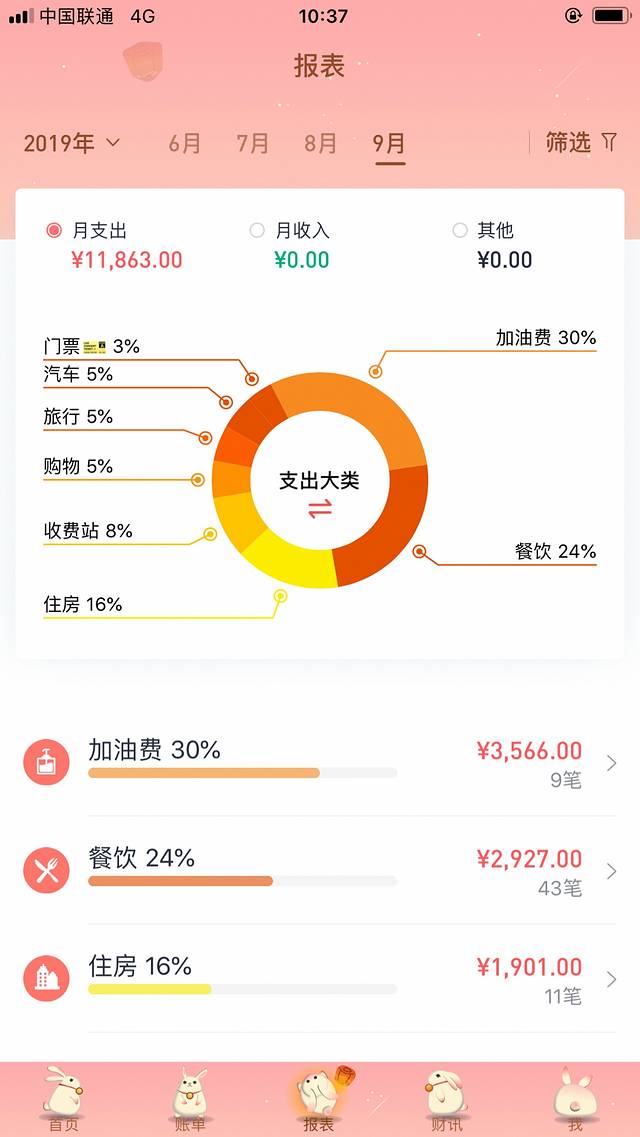The height and width of the screenshot is (1137, 640).
Task: Go to the 首页 tab
Action: 64,1100
